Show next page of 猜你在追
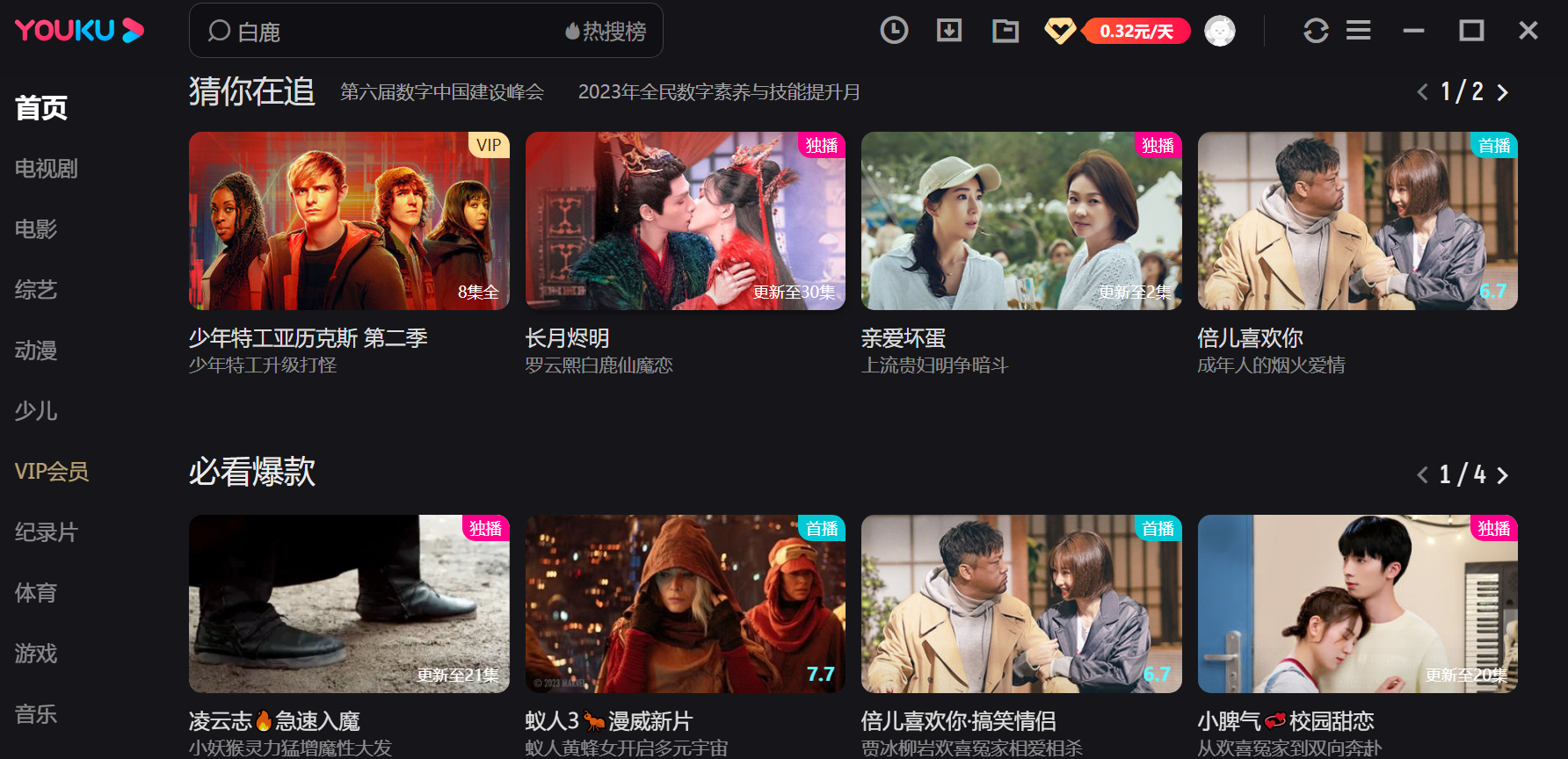This screenshot has height=759, width=1568. tap(1502, 92)
